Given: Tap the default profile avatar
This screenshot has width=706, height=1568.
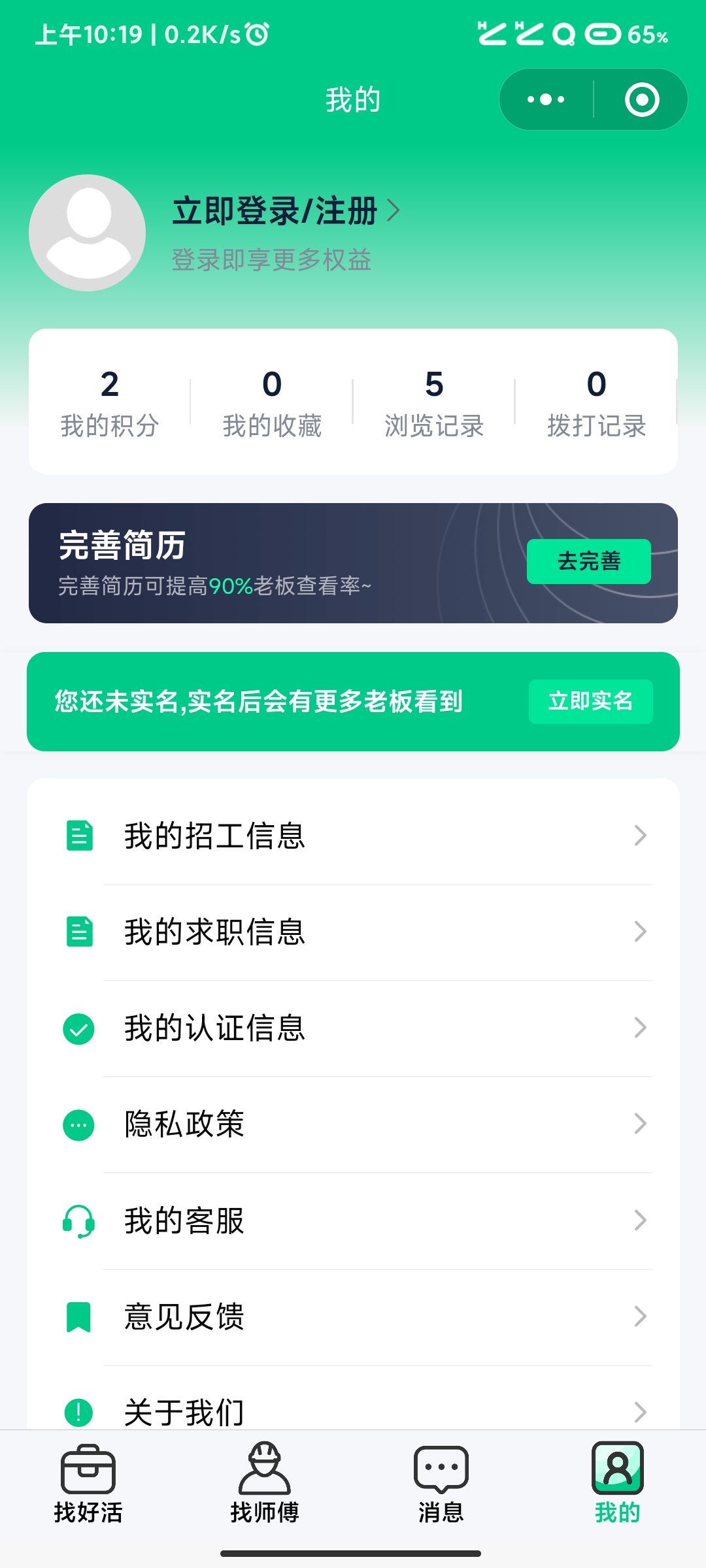Looking at the screenshot, I should coord(88,233).
